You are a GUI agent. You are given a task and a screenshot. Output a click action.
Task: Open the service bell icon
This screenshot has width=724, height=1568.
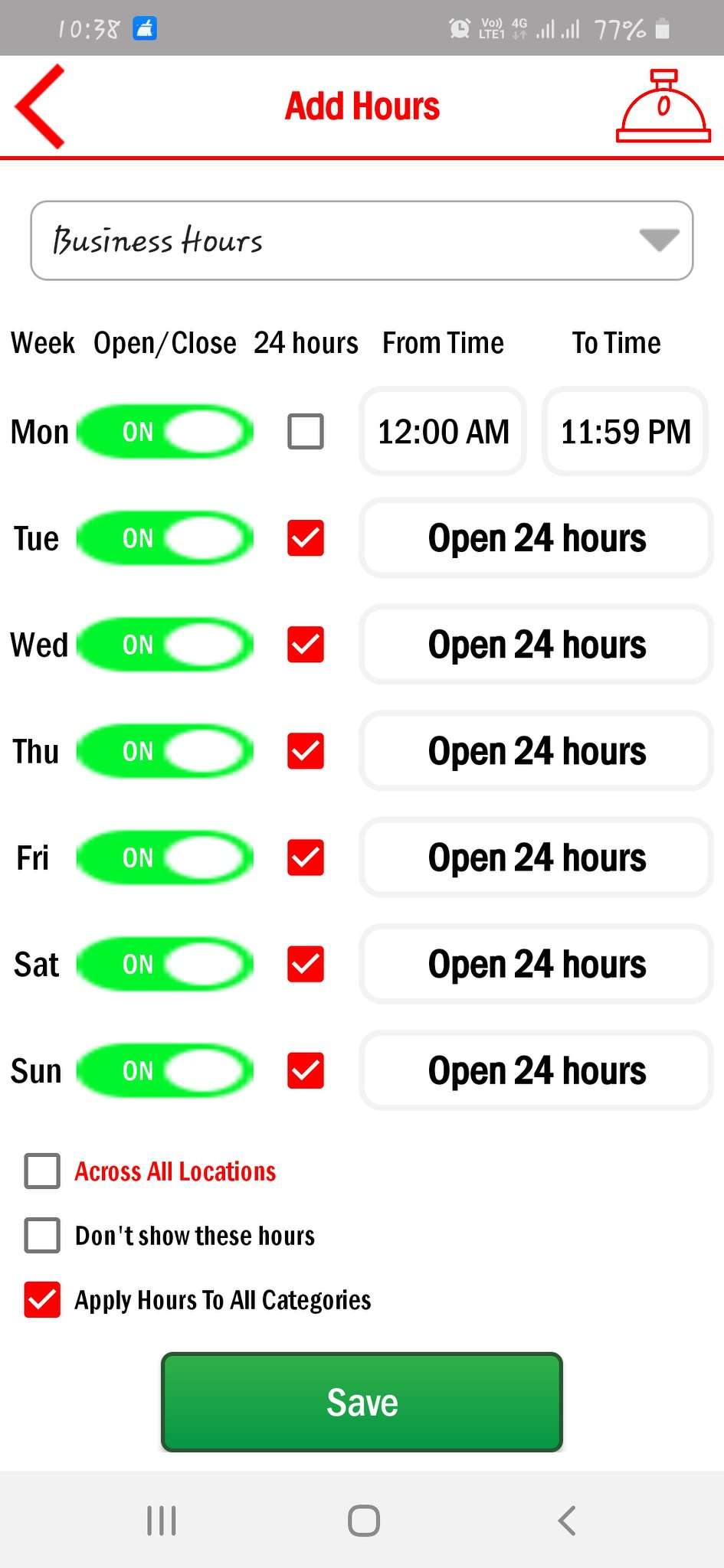[x=663, y=106]
